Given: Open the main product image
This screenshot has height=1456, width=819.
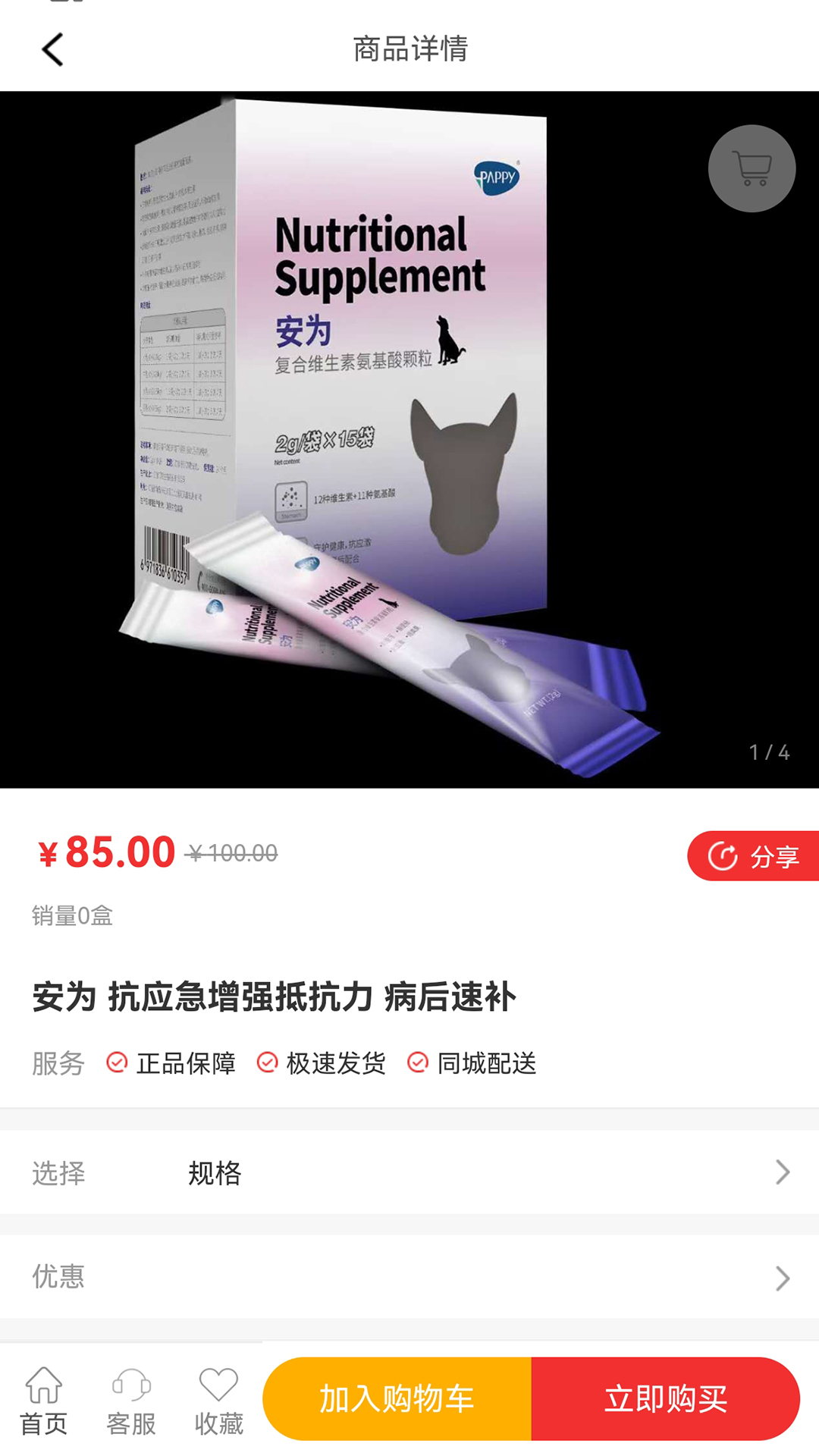Looking at the screenshot, I should click(x=409, y=440).
